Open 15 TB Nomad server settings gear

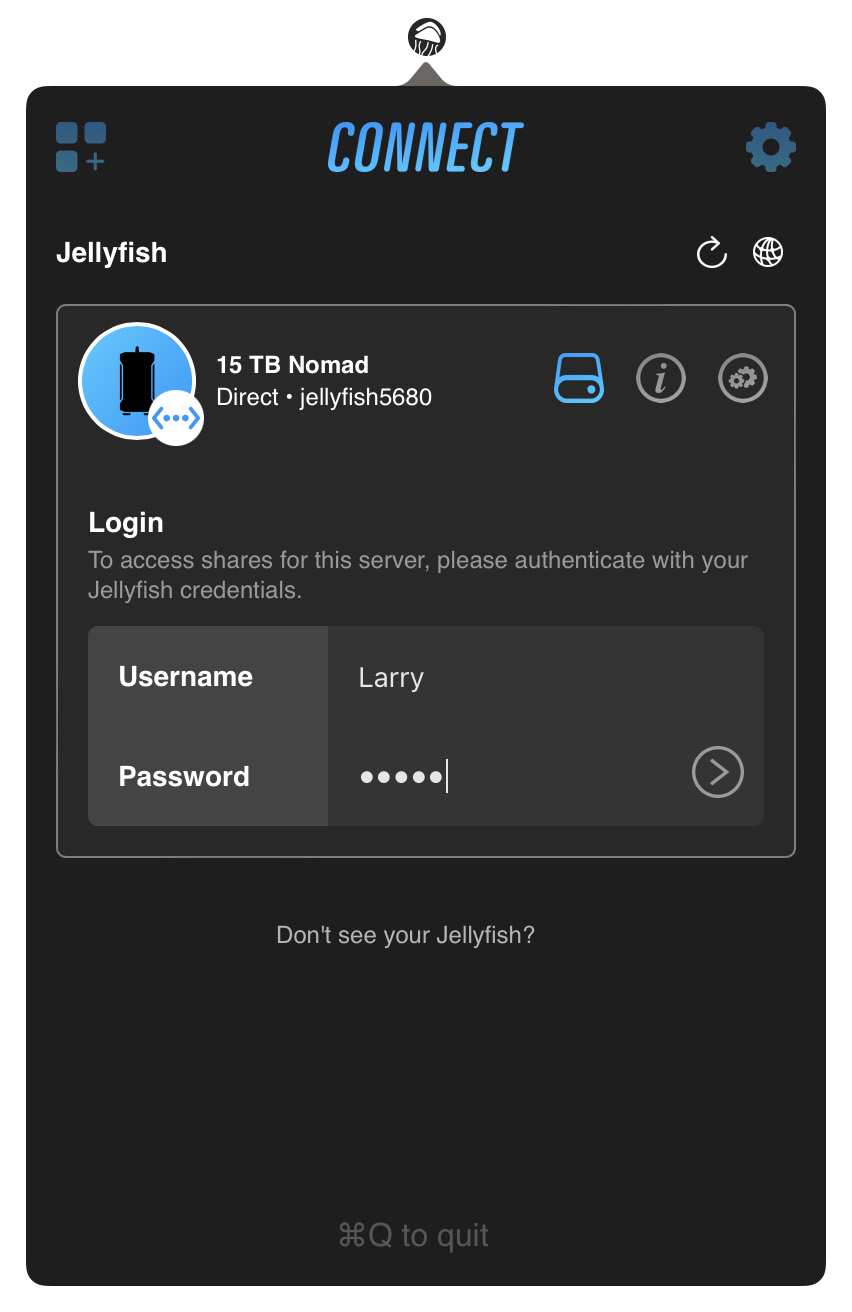[x=743, y=379]
